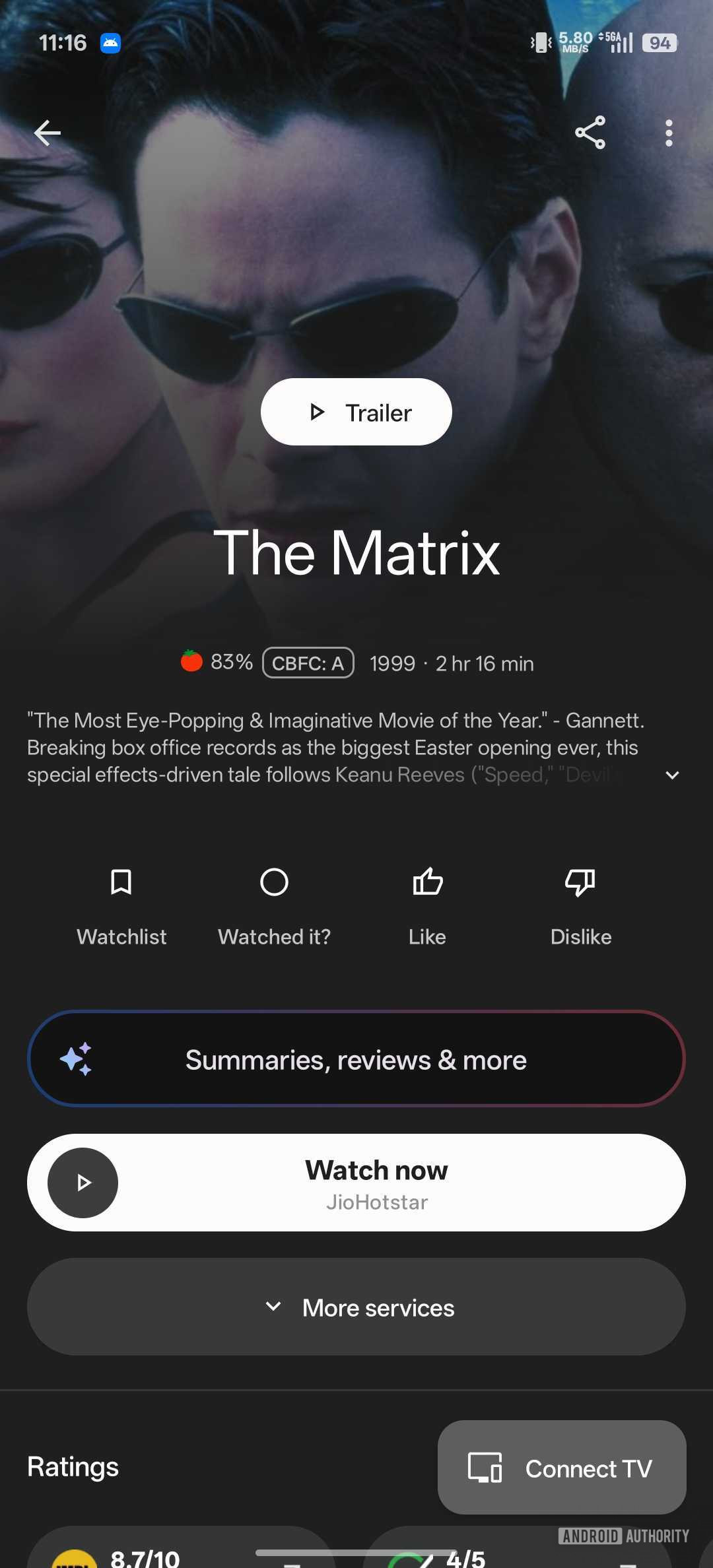Dislike this movie

tap(581, 907)
